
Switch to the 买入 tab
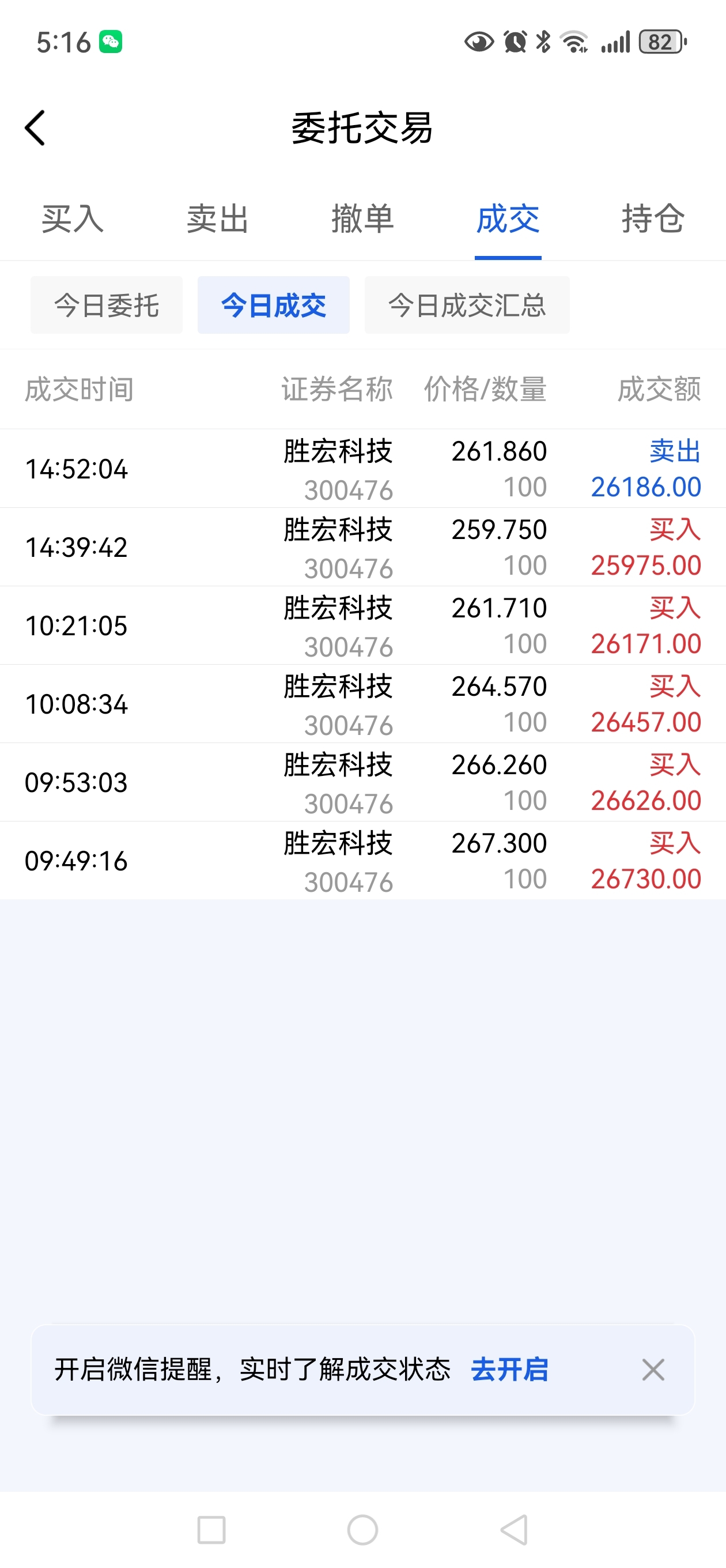[x=73, y=219]
